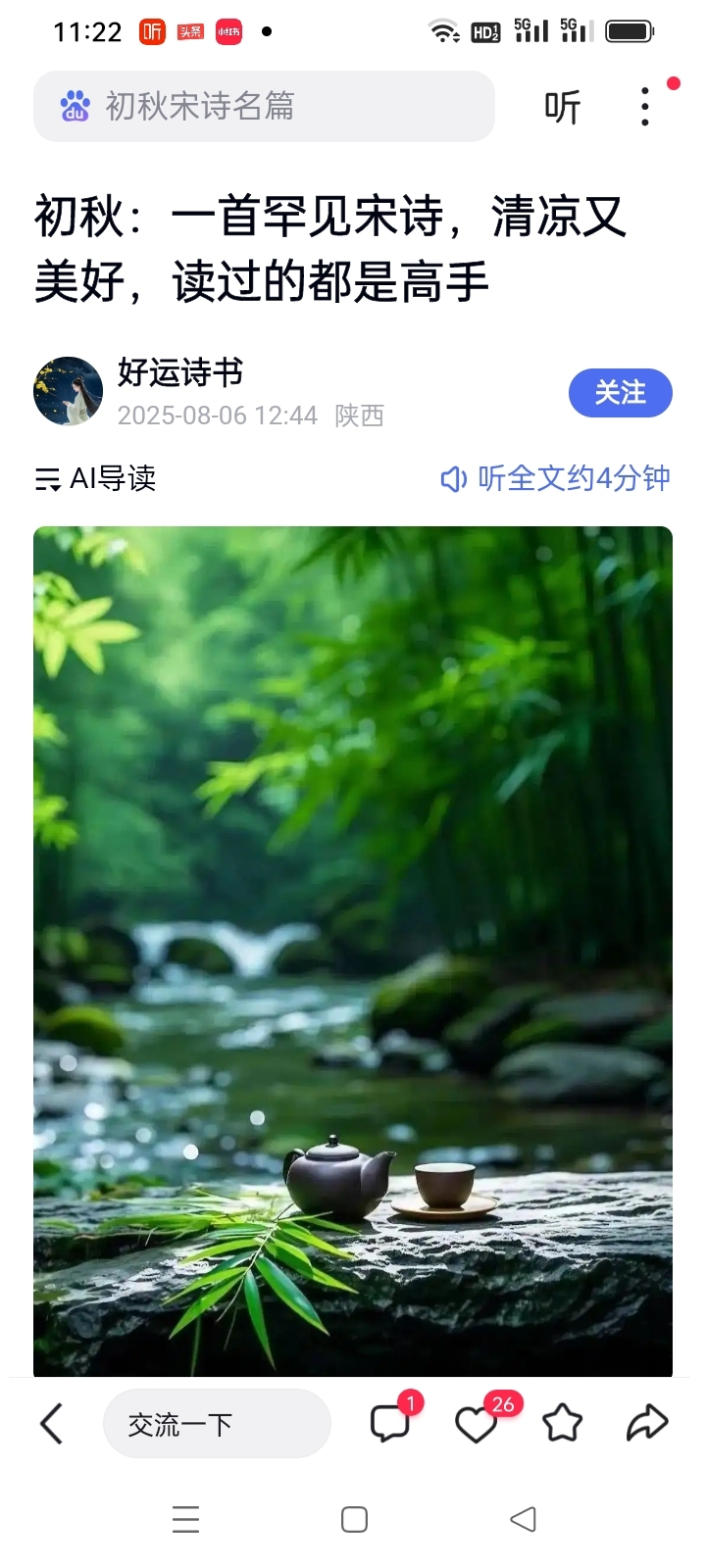Tap the 交流一下 comment field
Screen dimensions: 706x1568
pos(217,1424)
